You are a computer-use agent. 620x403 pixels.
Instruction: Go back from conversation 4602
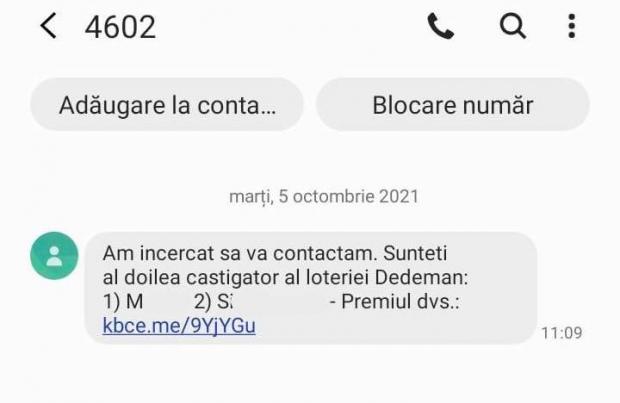point(48,27)
